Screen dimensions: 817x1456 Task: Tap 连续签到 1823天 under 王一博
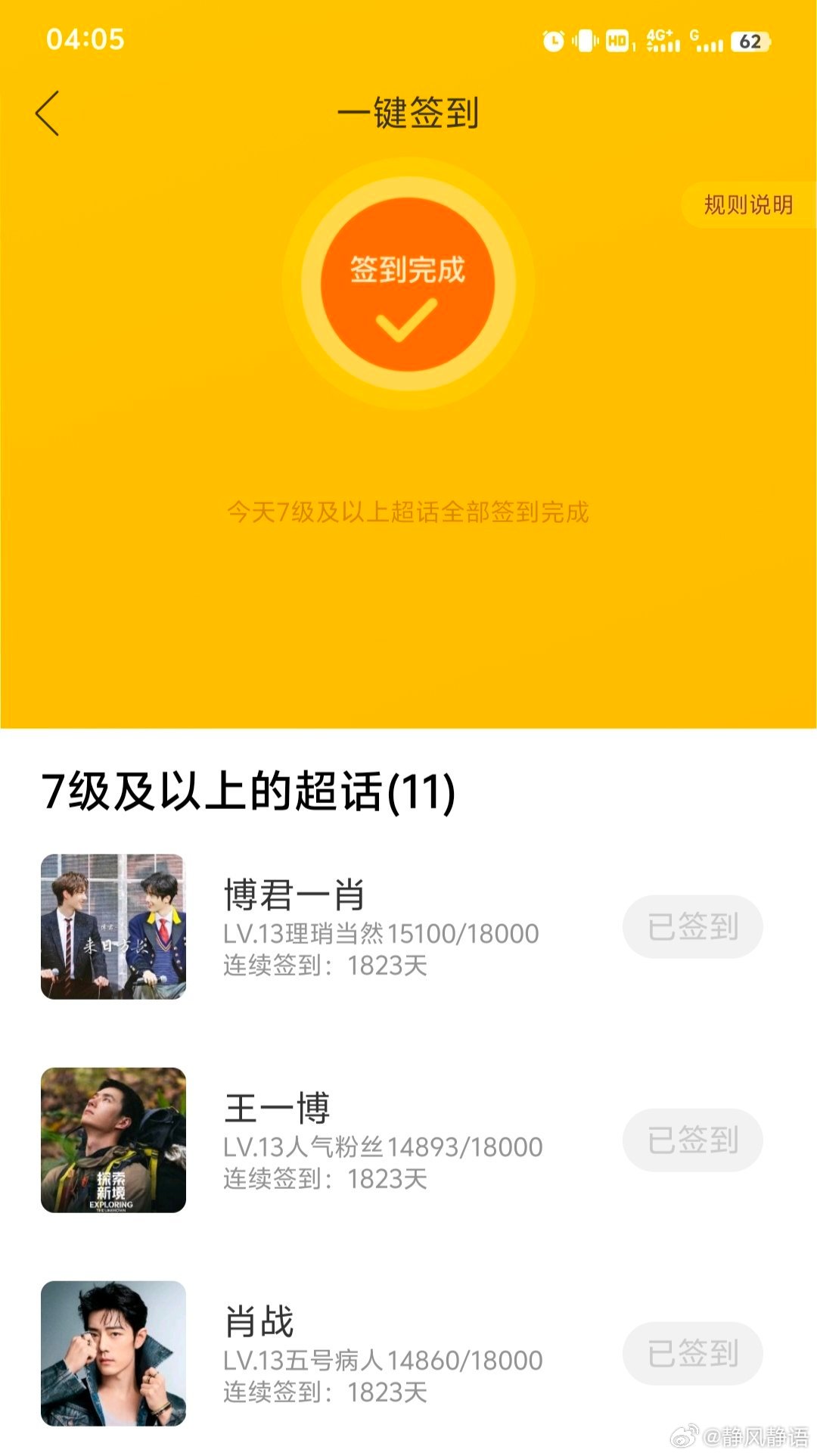pos(325,1179)
